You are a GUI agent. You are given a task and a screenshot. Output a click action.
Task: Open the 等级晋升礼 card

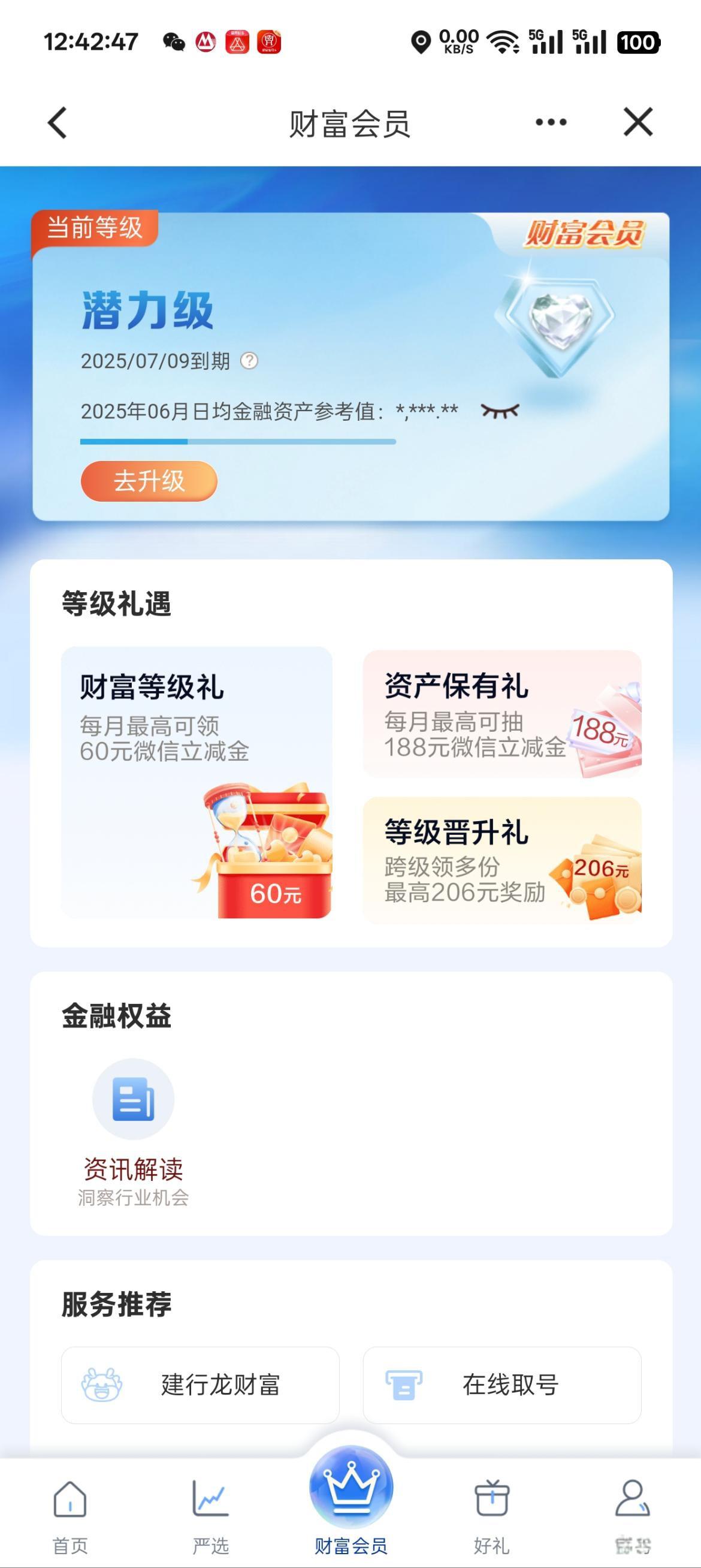502,860
